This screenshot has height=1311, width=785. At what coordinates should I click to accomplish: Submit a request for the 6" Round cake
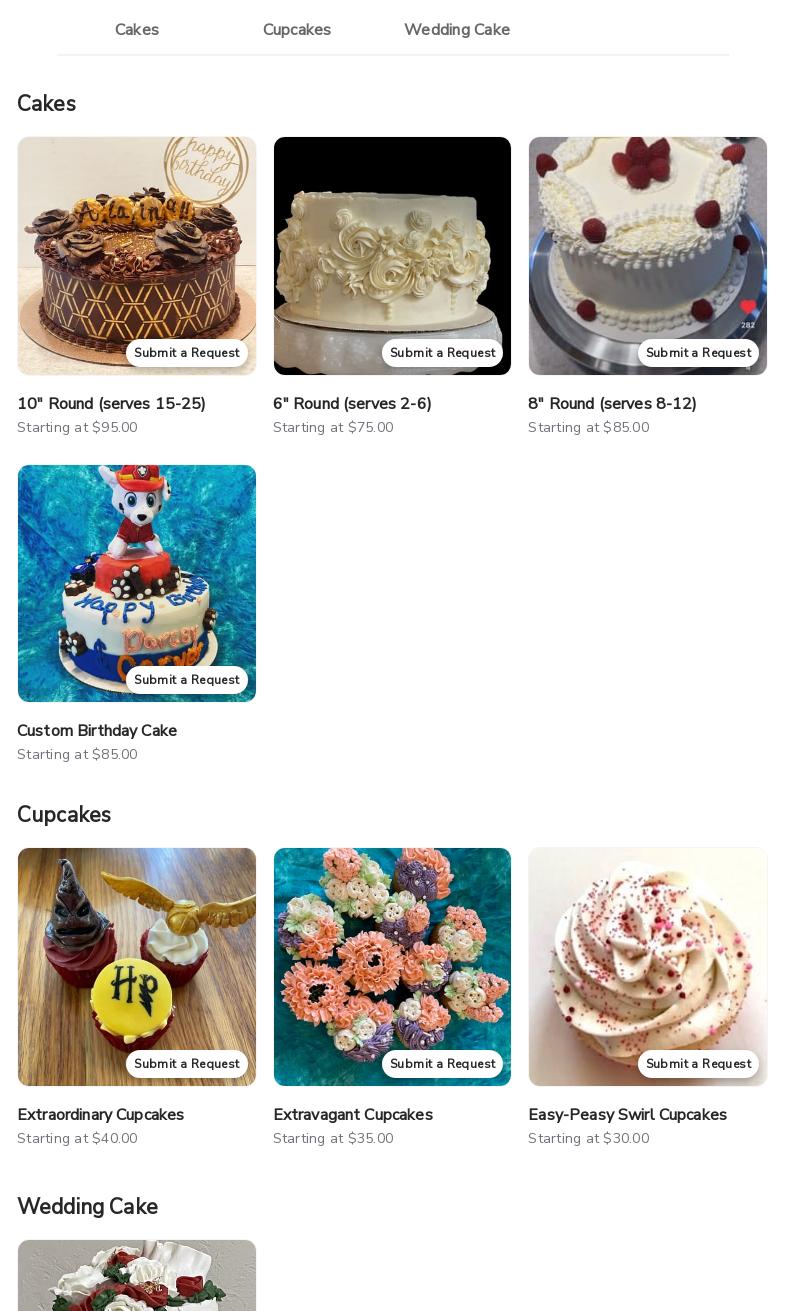point(443,353)
